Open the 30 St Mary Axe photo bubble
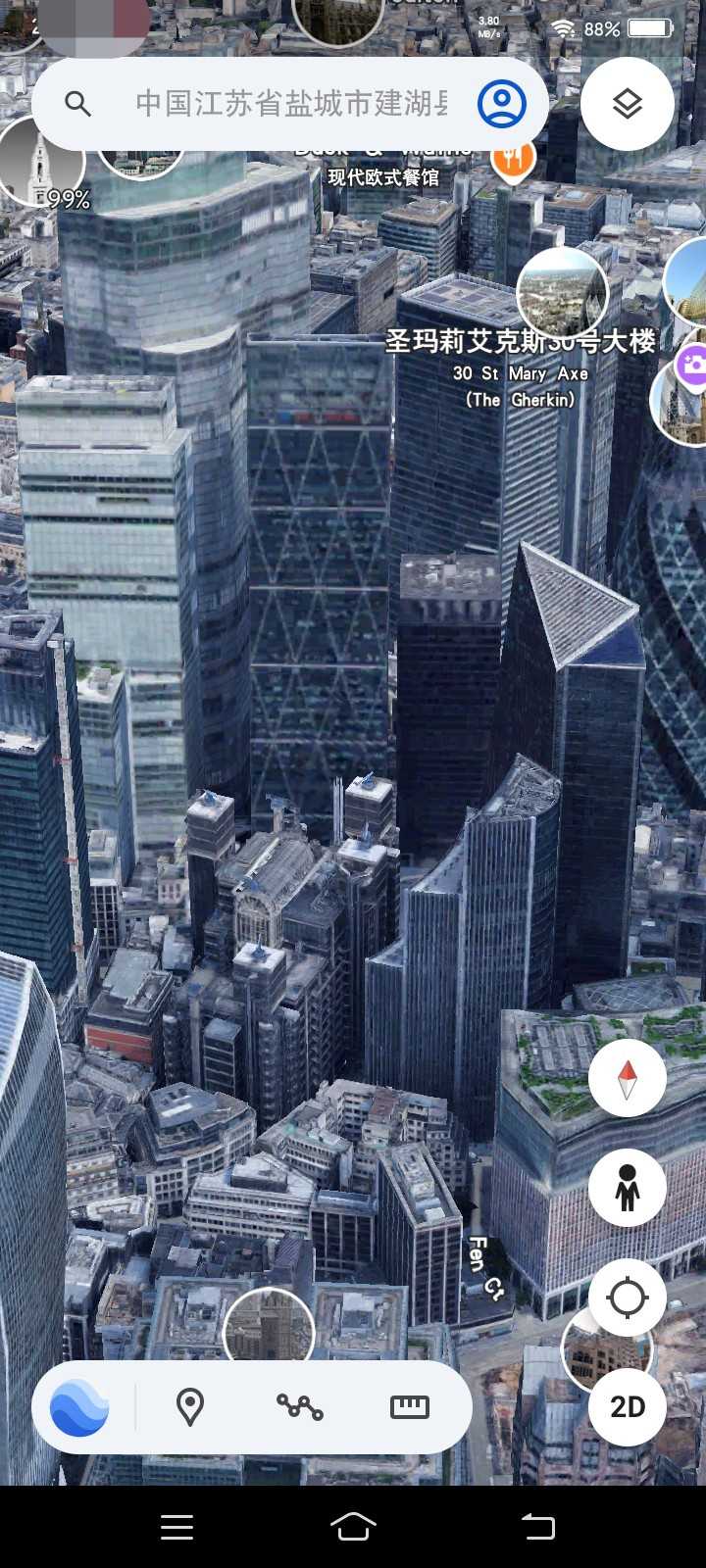This screenshot has width=706, height=1568. coord(562,292)
